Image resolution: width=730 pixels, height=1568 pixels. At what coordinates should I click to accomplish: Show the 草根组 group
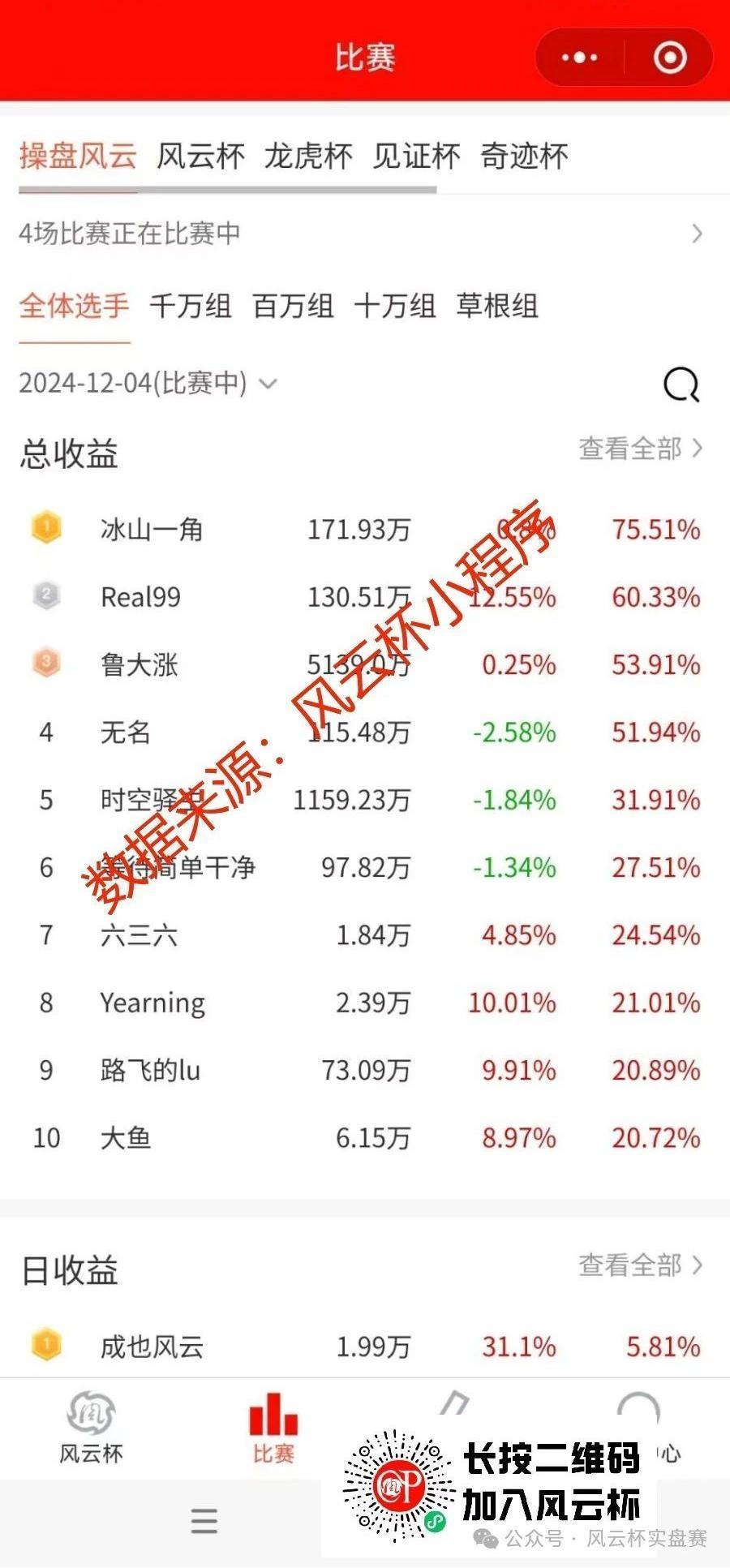(x=497, y=306)
